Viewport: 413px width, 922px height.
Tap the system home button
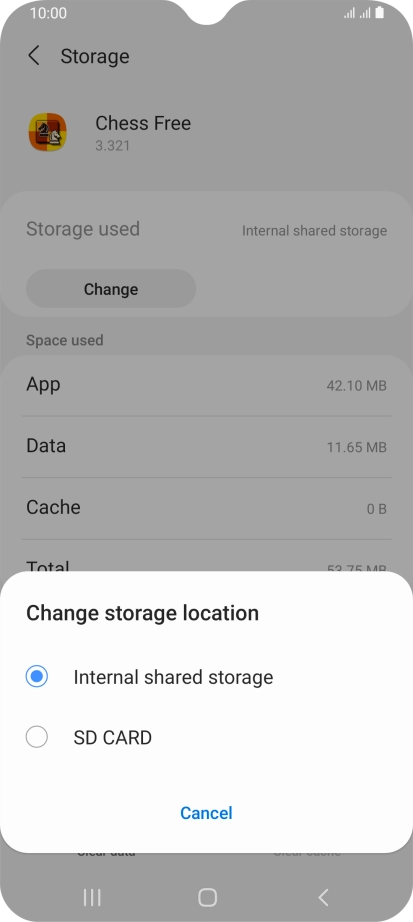tap(207, 897)
